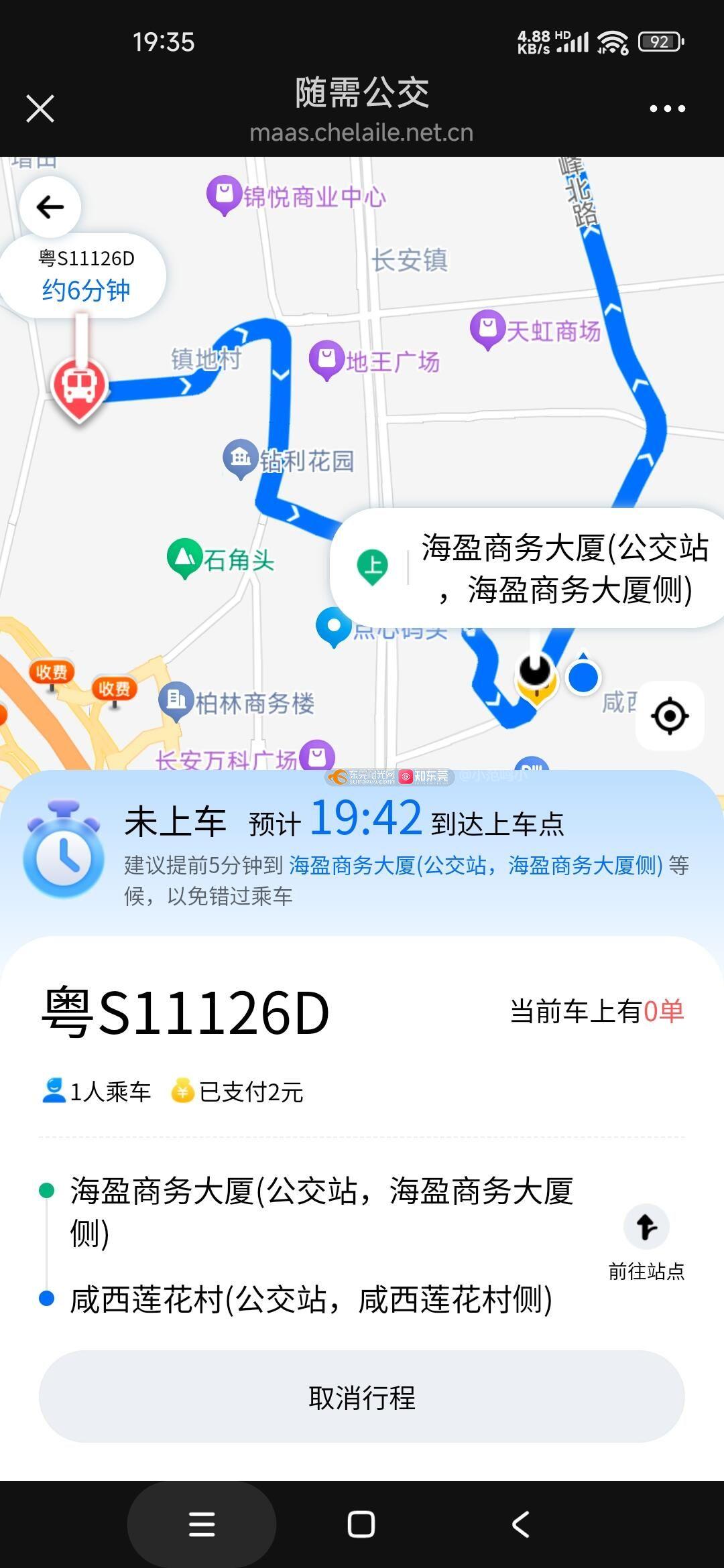
Task: Go to the phone home screen
Action: [x=361, y=1524]
